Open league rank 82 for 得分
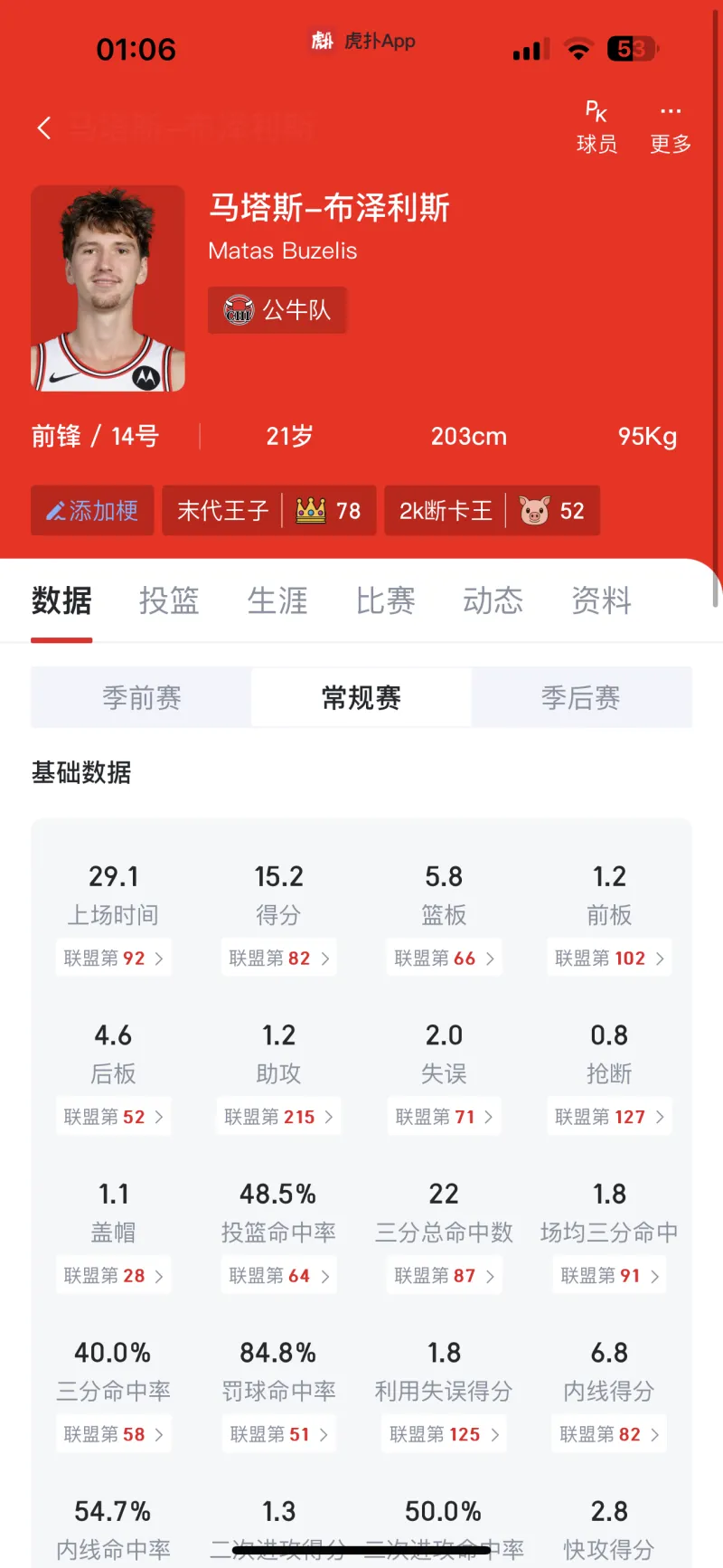Image resolution: width=723 pixels, height=1568 pixels. pyautogui.click(x=278, y=959)
